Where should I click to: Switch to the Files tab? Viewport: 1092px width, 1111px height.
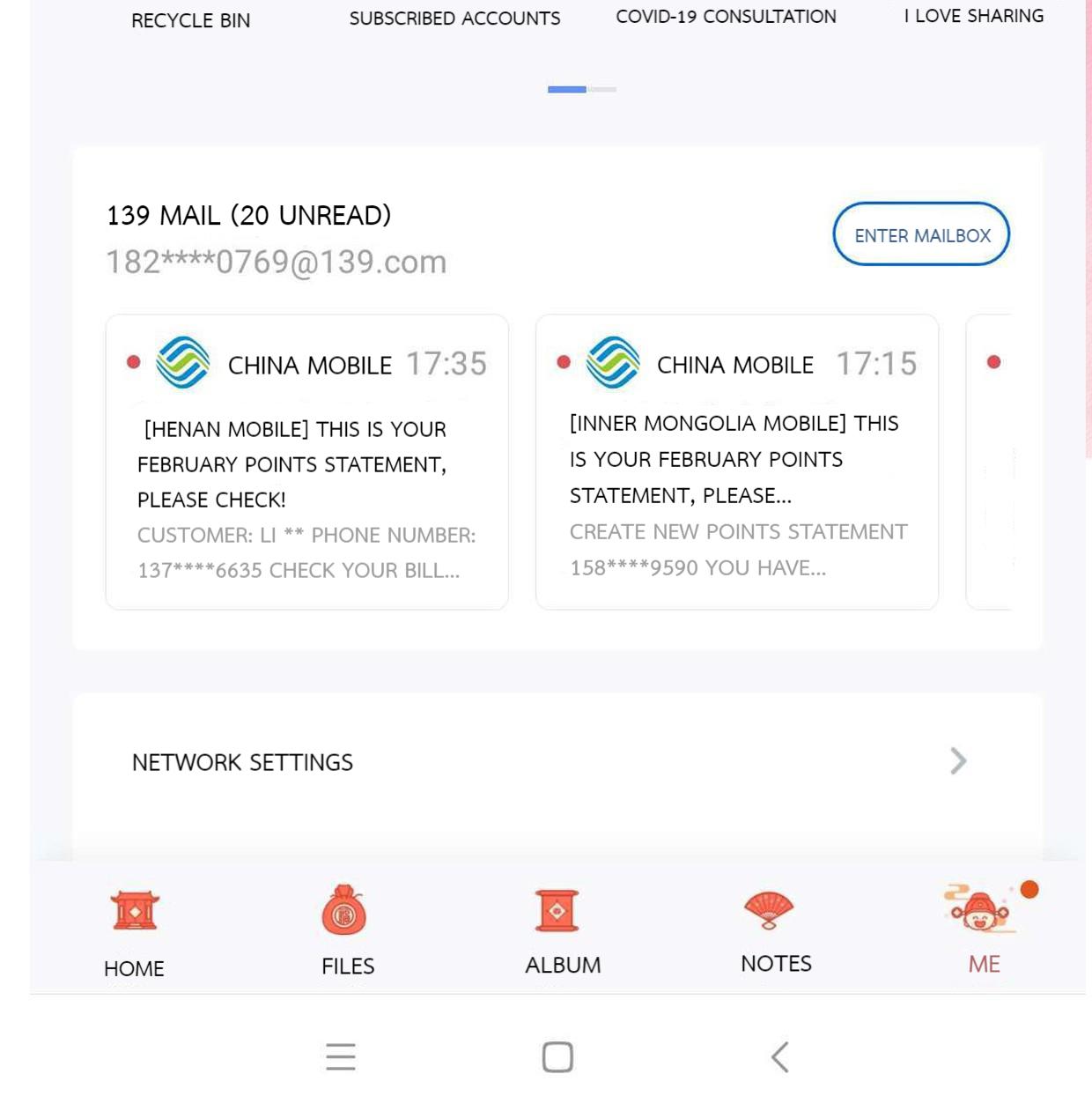pos(347,930)
